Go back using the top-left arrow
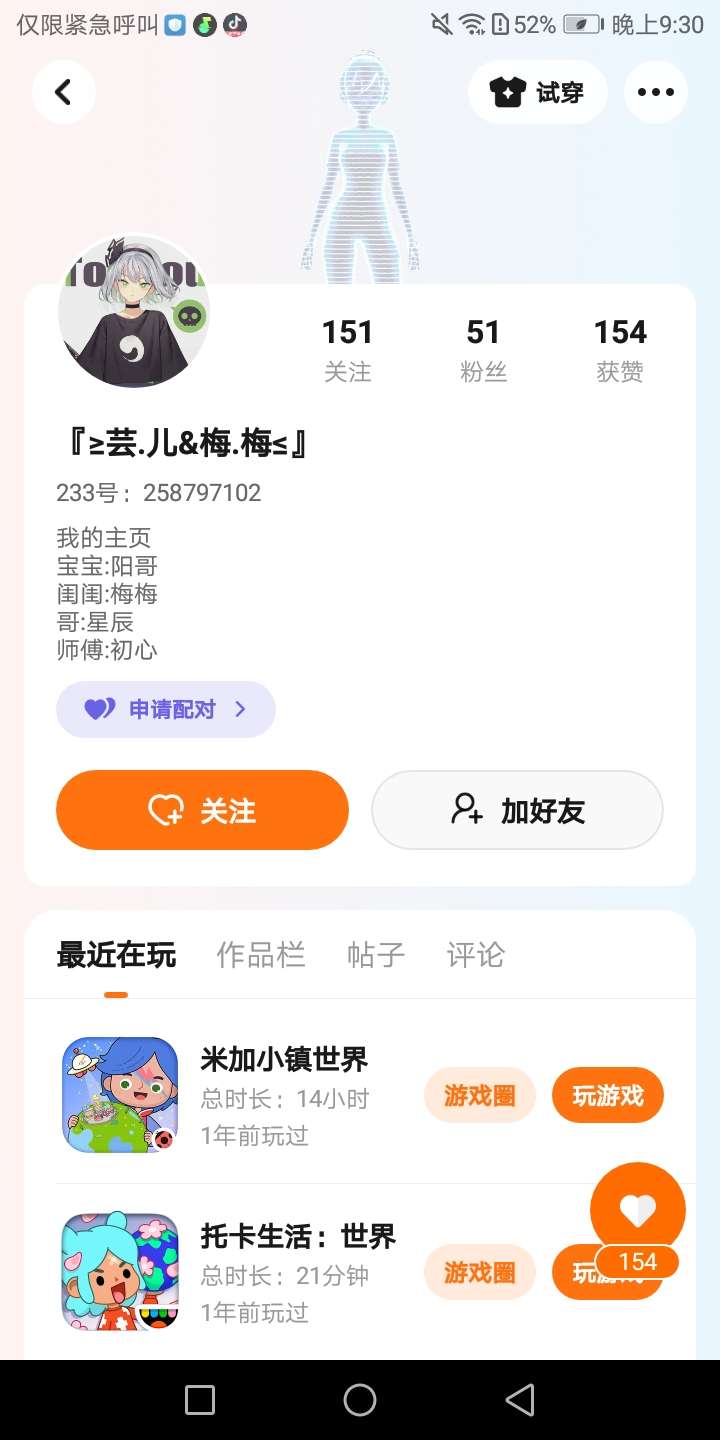The width and height of the screenshot is (720, 1440). tap(63, 92)
